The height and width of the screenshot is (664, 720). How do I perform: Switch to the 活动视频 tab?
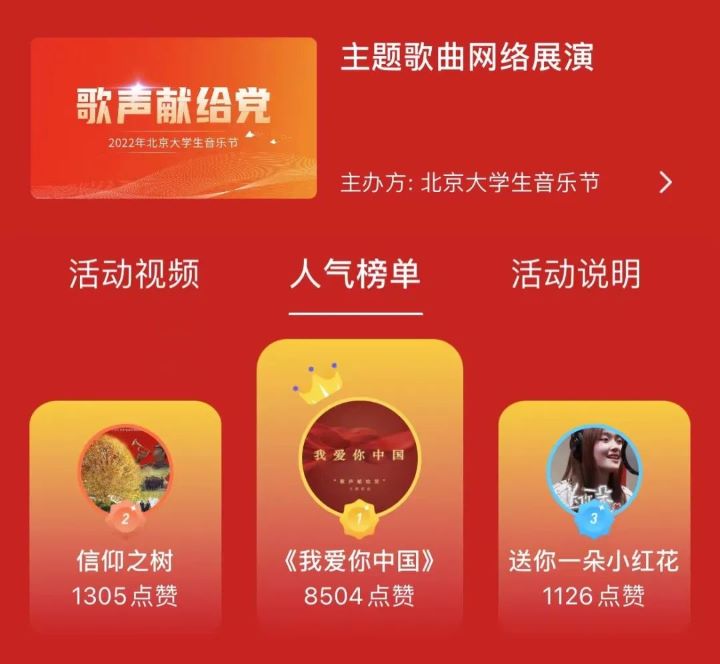pyautogui.click(x=134, y=274)
